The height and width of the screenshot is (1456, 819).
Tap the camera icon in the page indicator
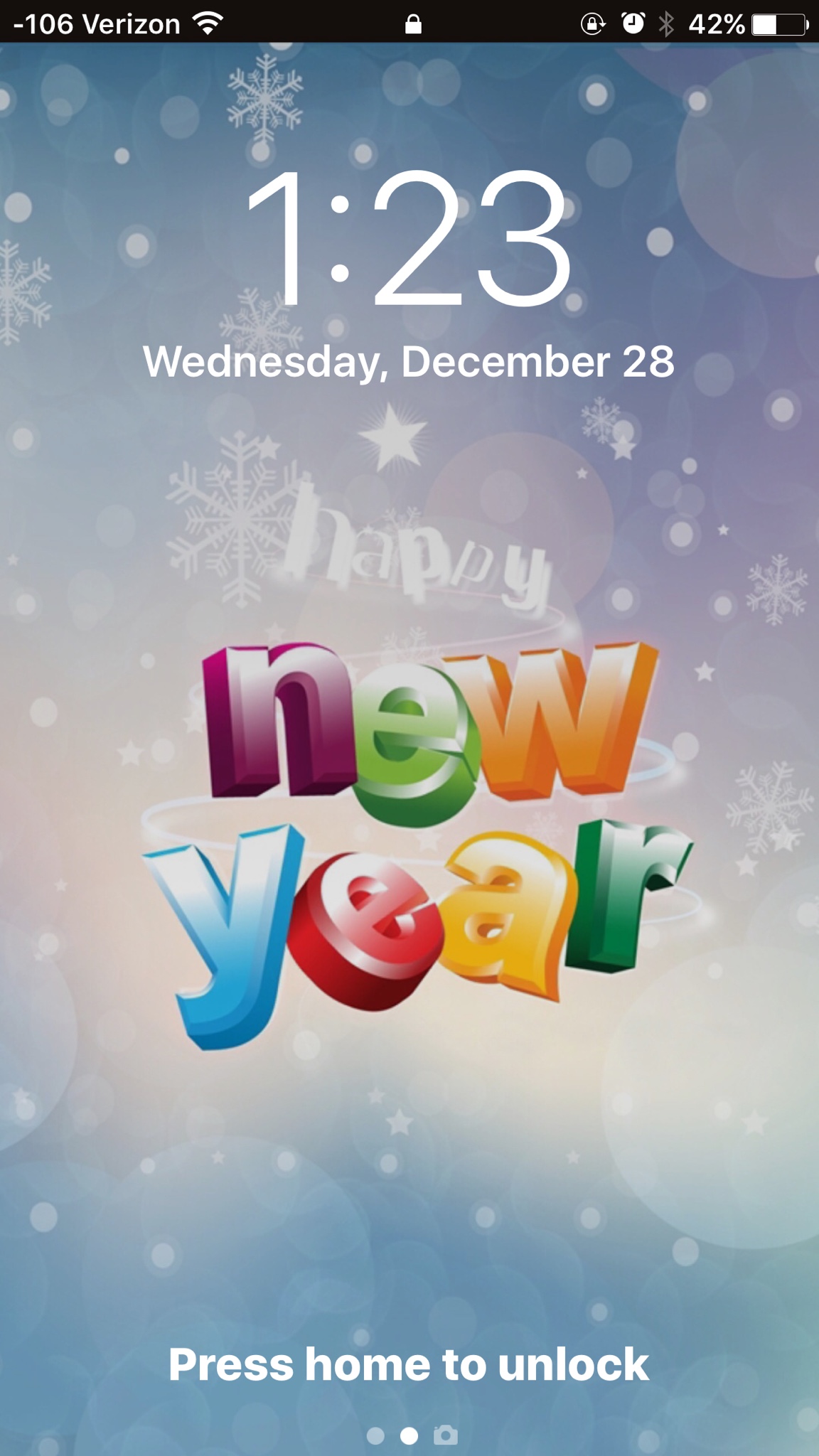446,1435
